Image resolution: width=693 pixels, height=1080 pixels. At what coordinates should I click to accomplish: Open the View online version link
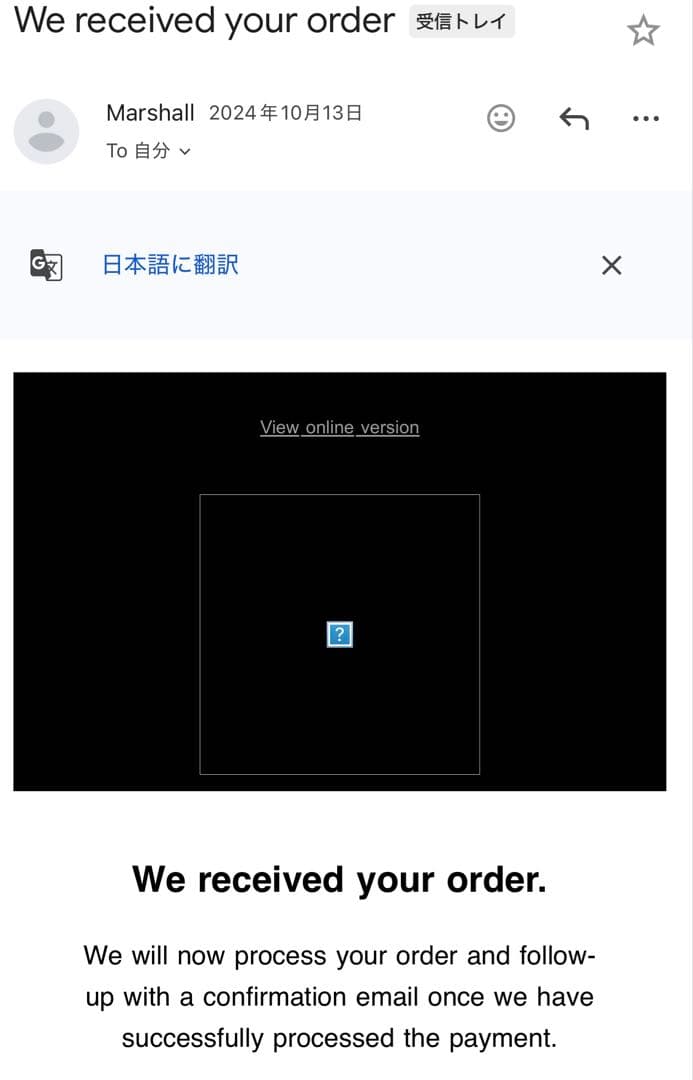pos(339,428)
